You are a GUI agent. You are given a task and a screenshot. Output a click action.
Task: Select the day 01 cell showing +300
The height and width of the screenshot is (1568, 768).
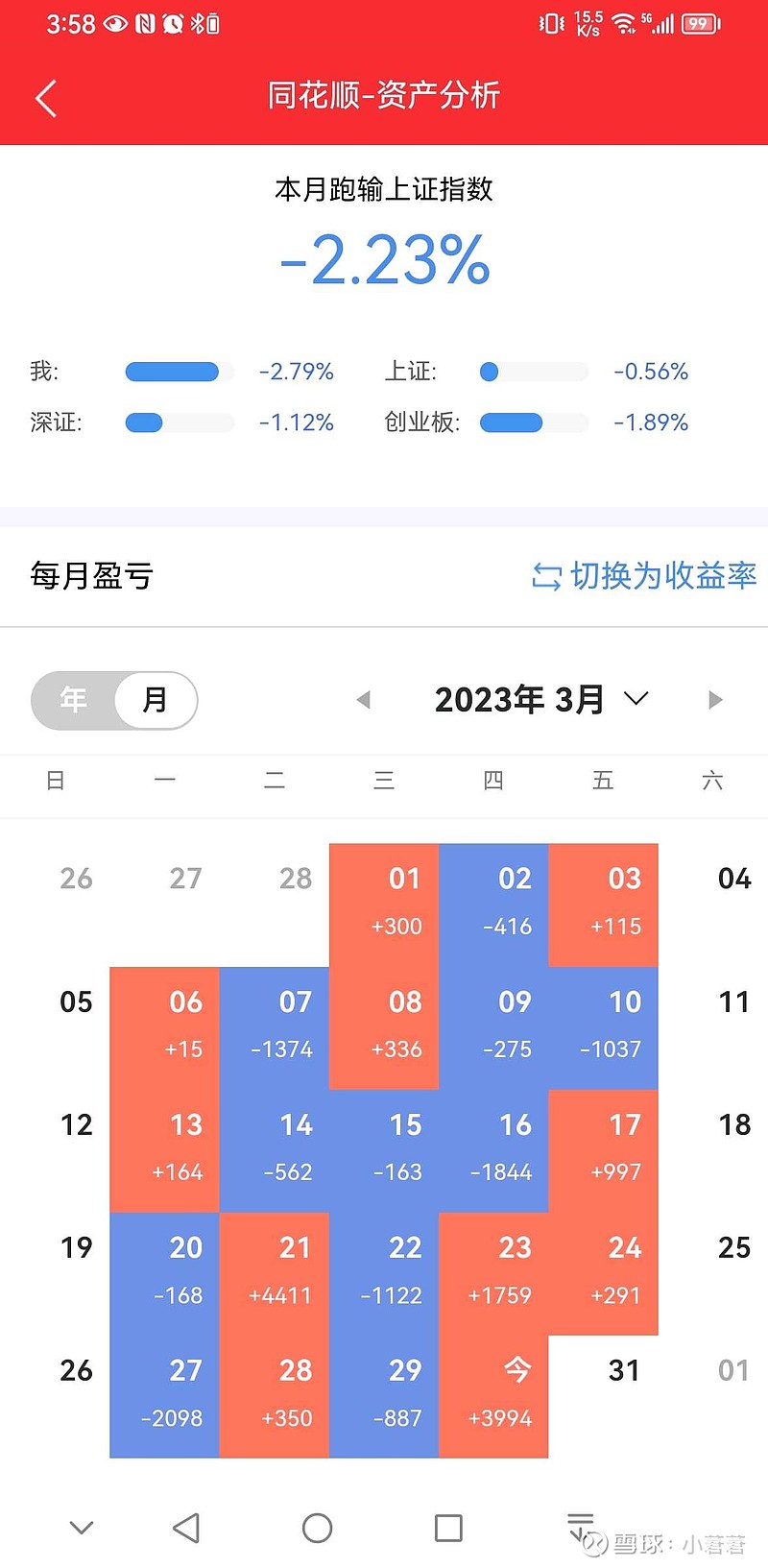click(x=384, y=905)
